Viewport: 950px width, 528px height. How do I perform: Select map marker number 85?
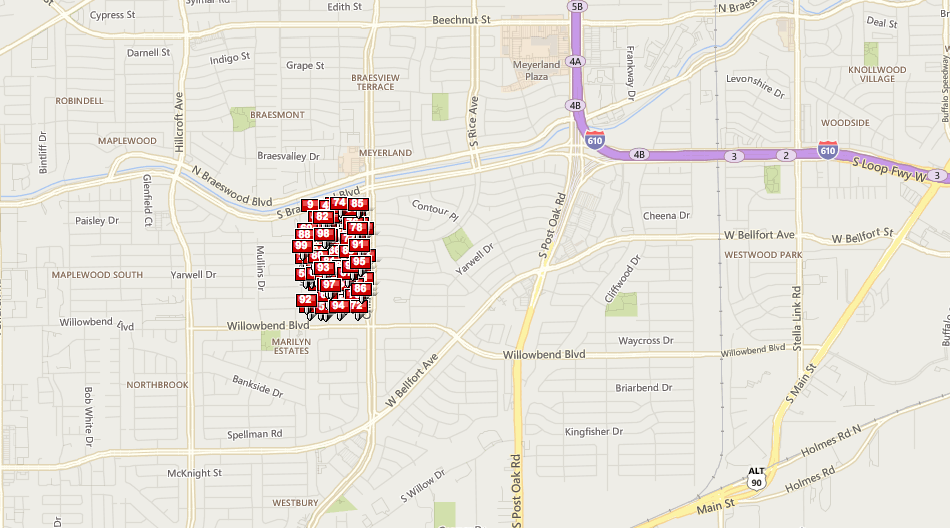pos(358,204)
